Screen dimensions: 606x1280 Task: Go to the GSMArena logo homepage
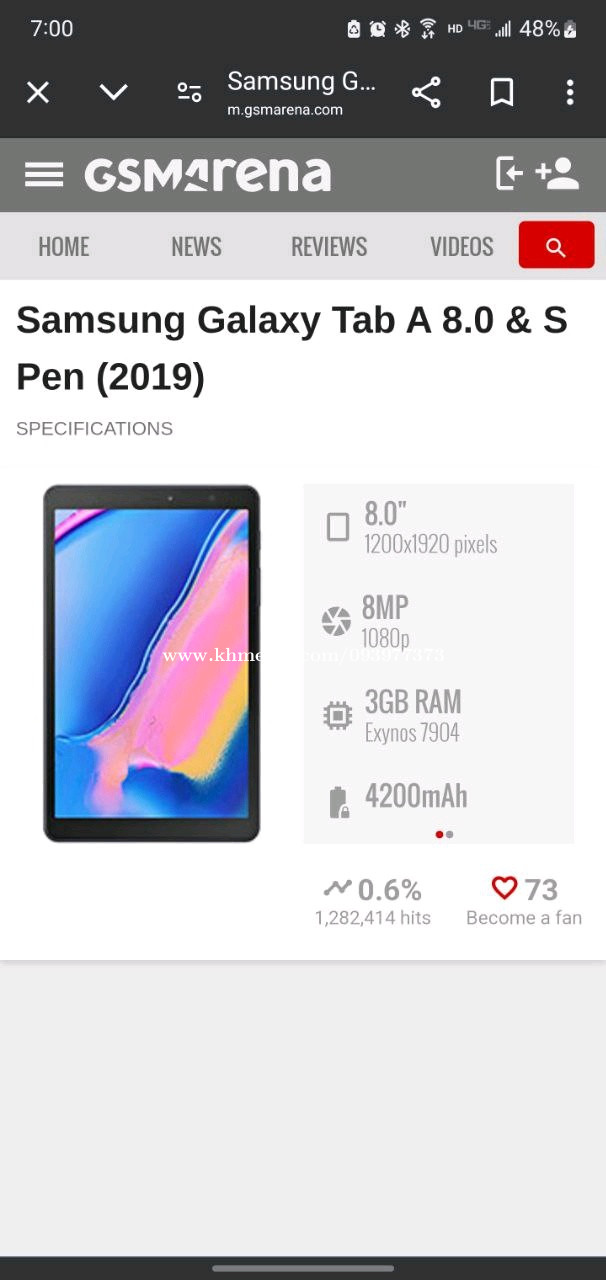[x=207, y=175]
